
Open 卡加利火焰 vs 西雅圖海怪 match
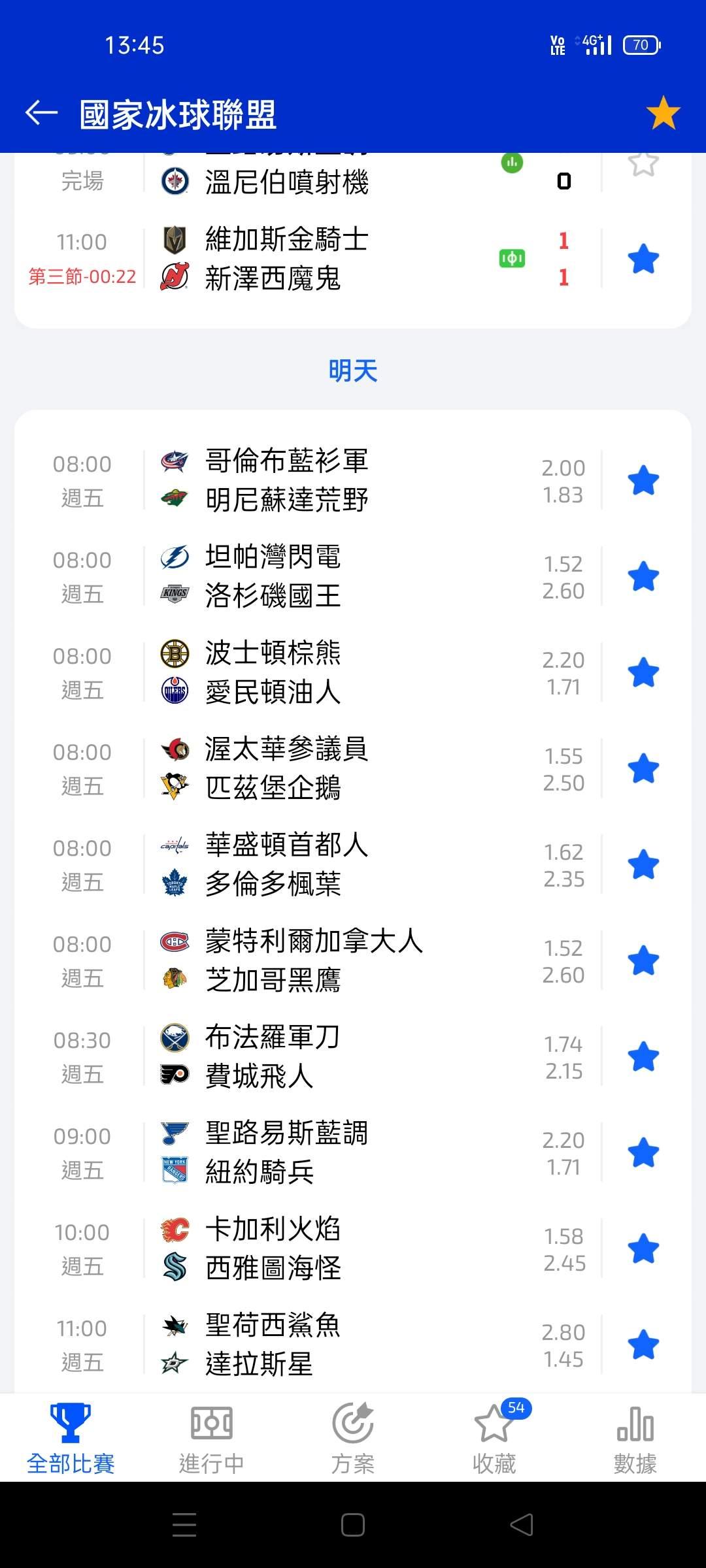pyautogui.click(x=327, y=1249)
